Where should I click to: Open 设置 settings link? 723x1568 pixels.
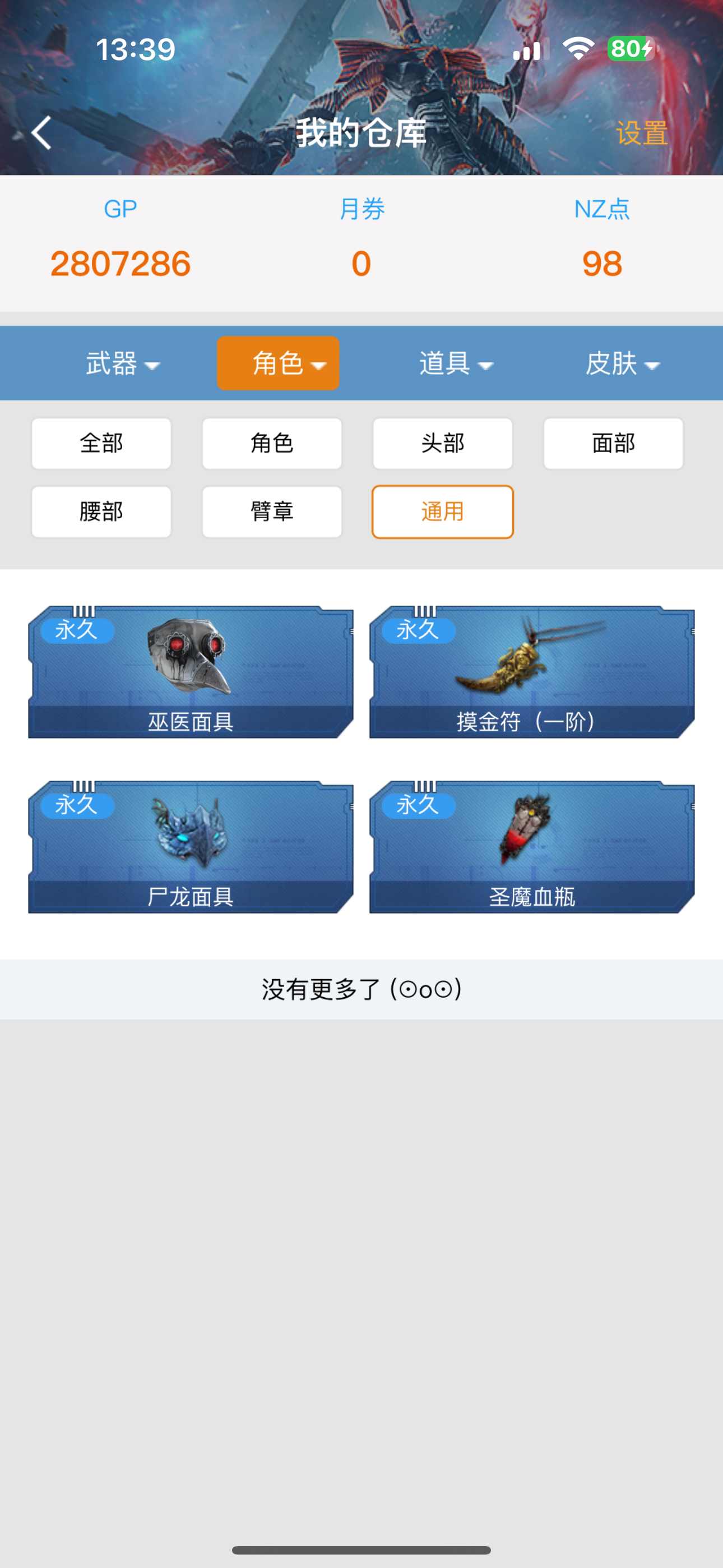coord(641,133)
